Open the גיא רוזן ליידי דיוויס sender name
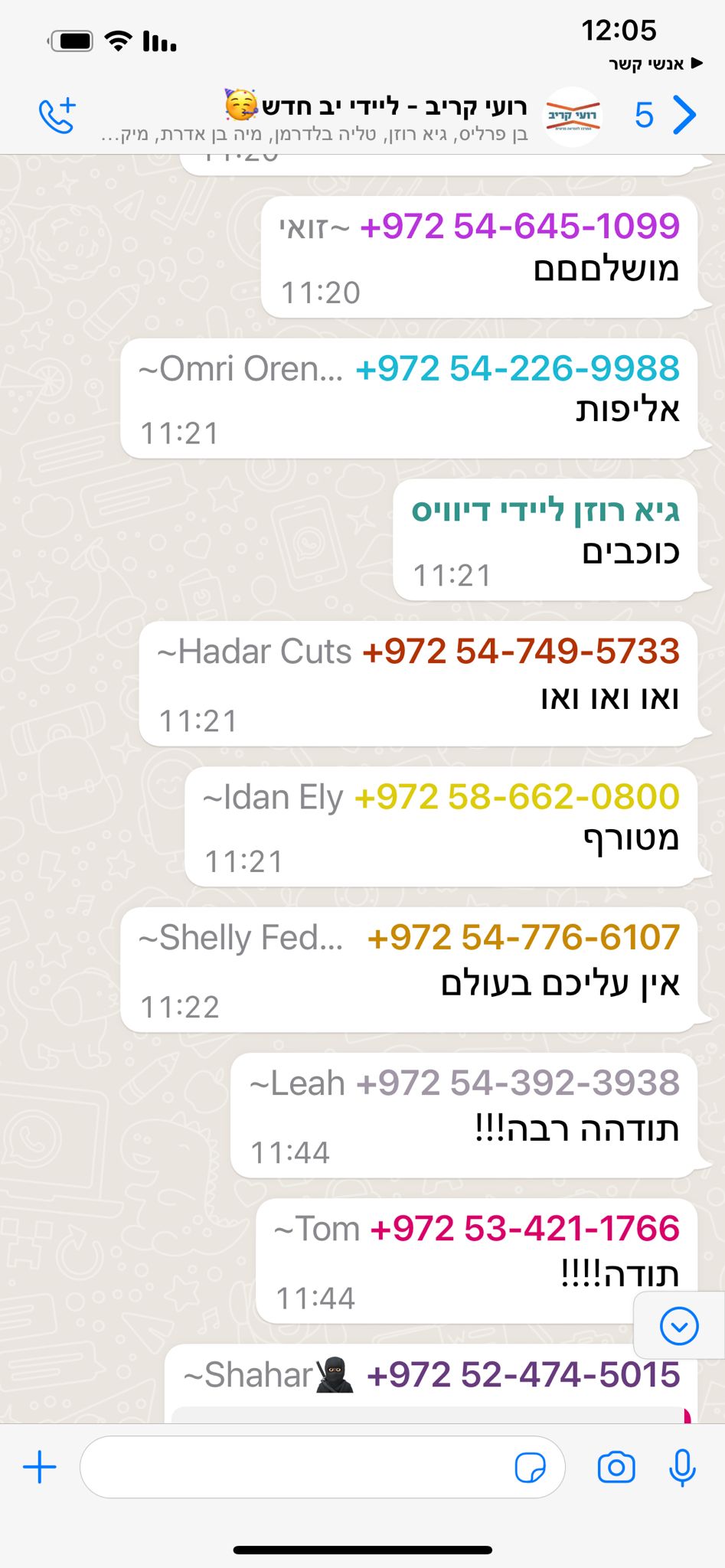The image size is (725, 1568). click(x=545, y=511)
